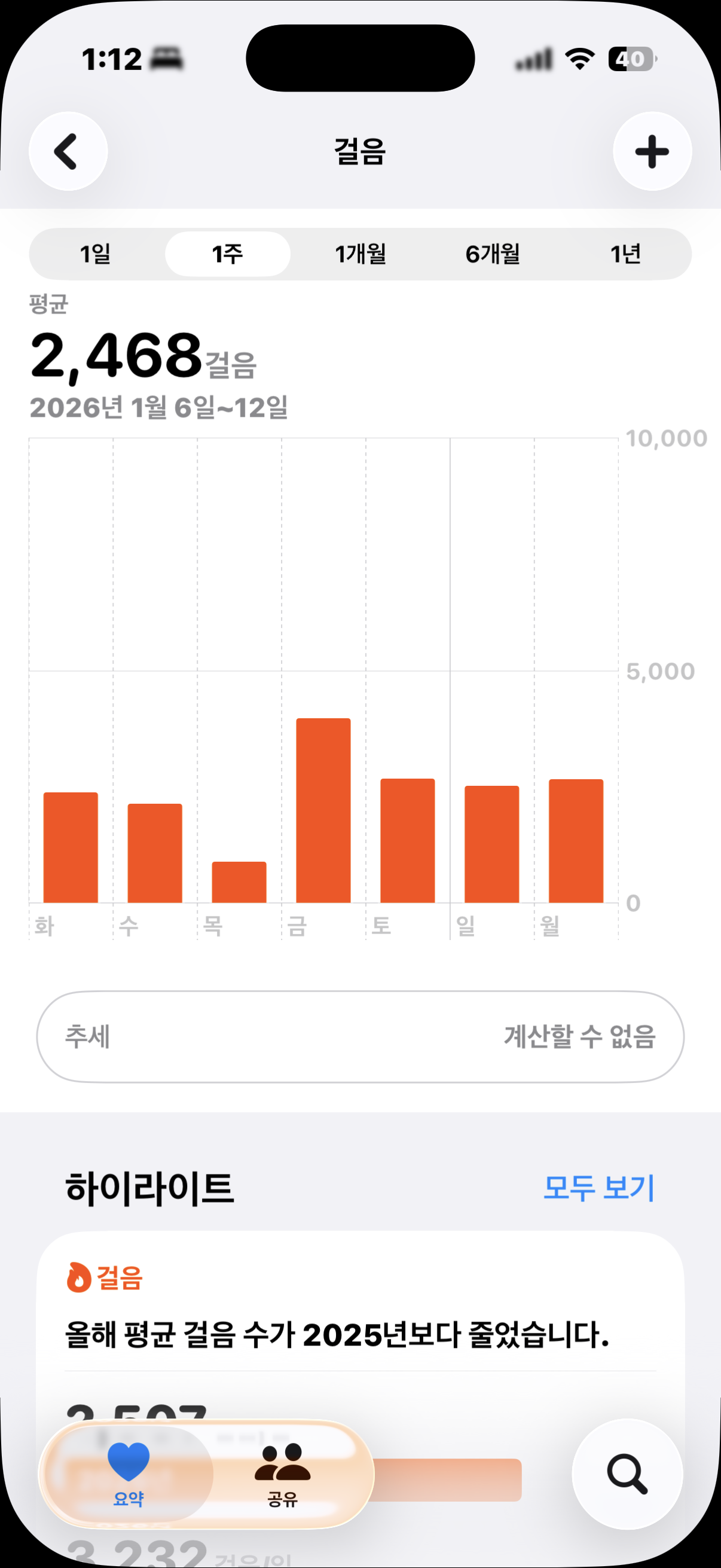The width and height of the screenshot is (721, 1568).
Task: Show the 6개월 chart
Action: click(x=493, y=254)
